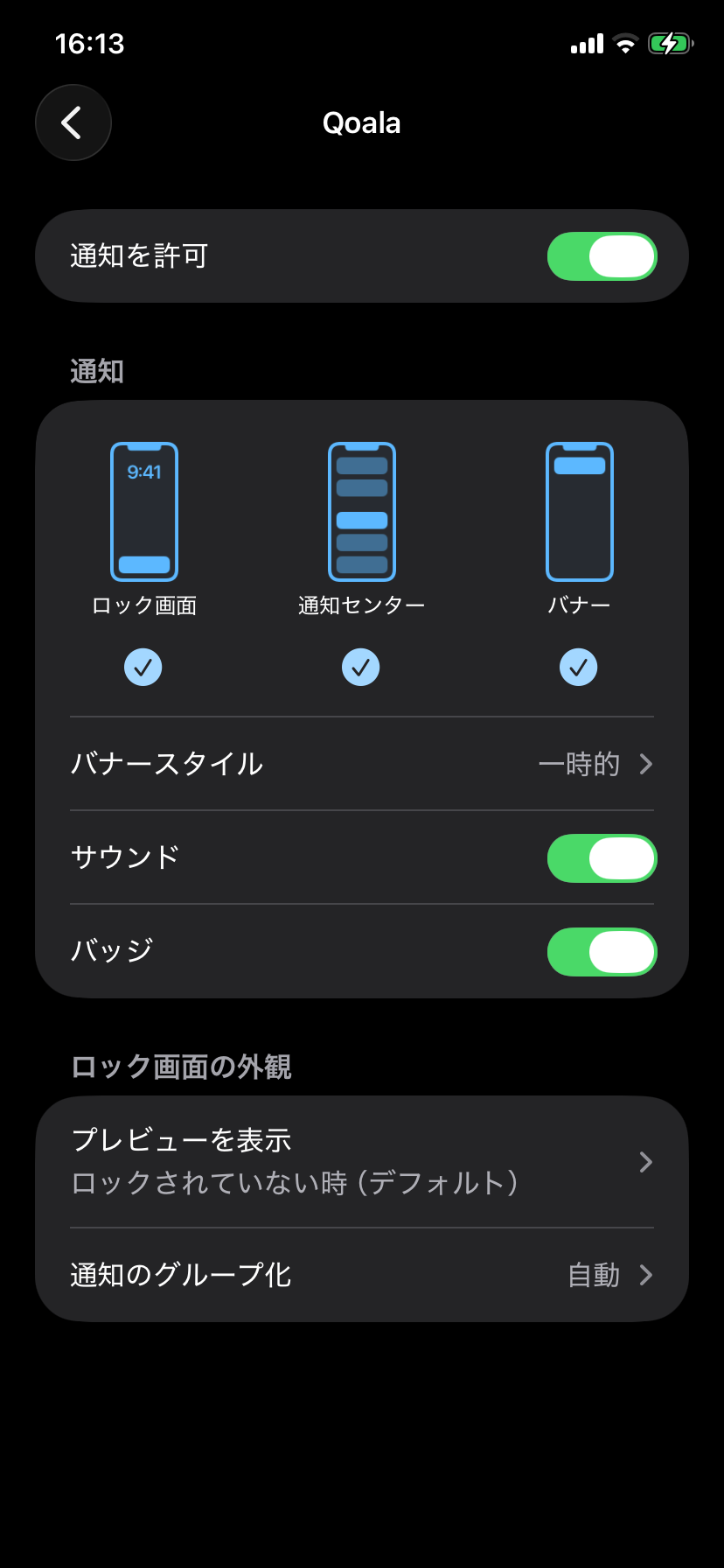Open バナースタイル settings

coord(362,764)
